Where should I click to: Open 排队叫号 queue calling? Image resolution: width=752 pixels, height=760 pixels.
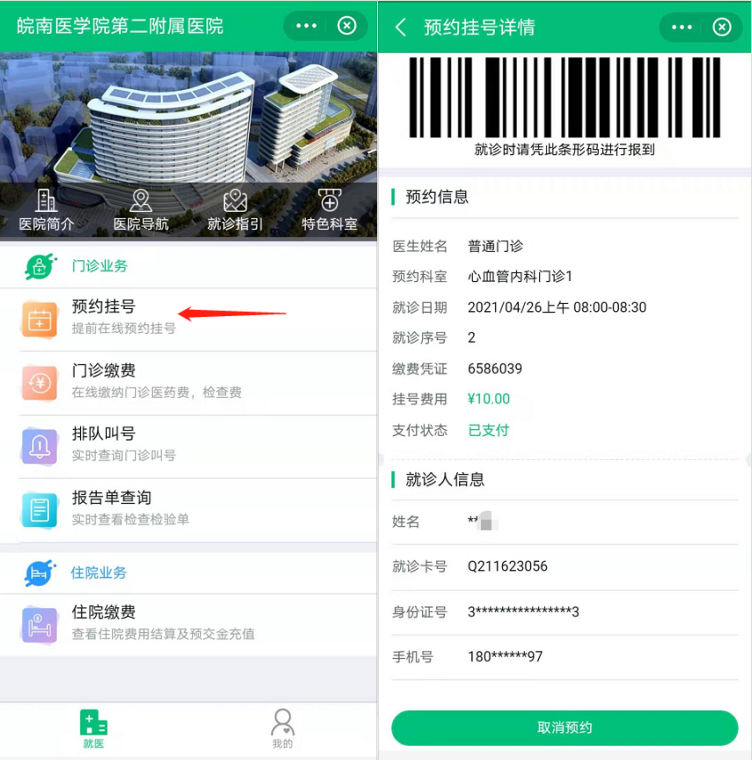104,443
